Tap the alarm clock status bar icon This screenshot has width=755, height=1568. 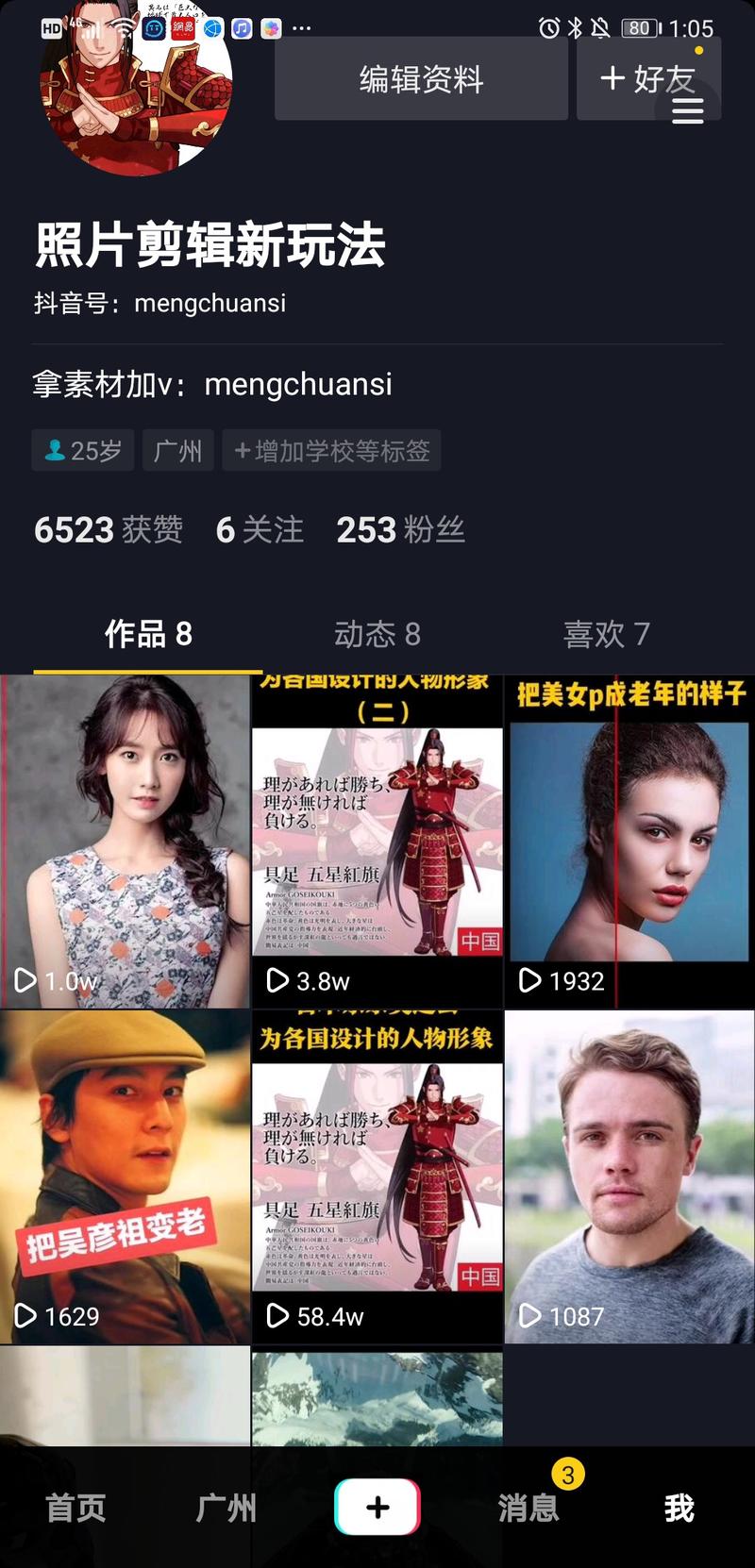click(548, 28)
